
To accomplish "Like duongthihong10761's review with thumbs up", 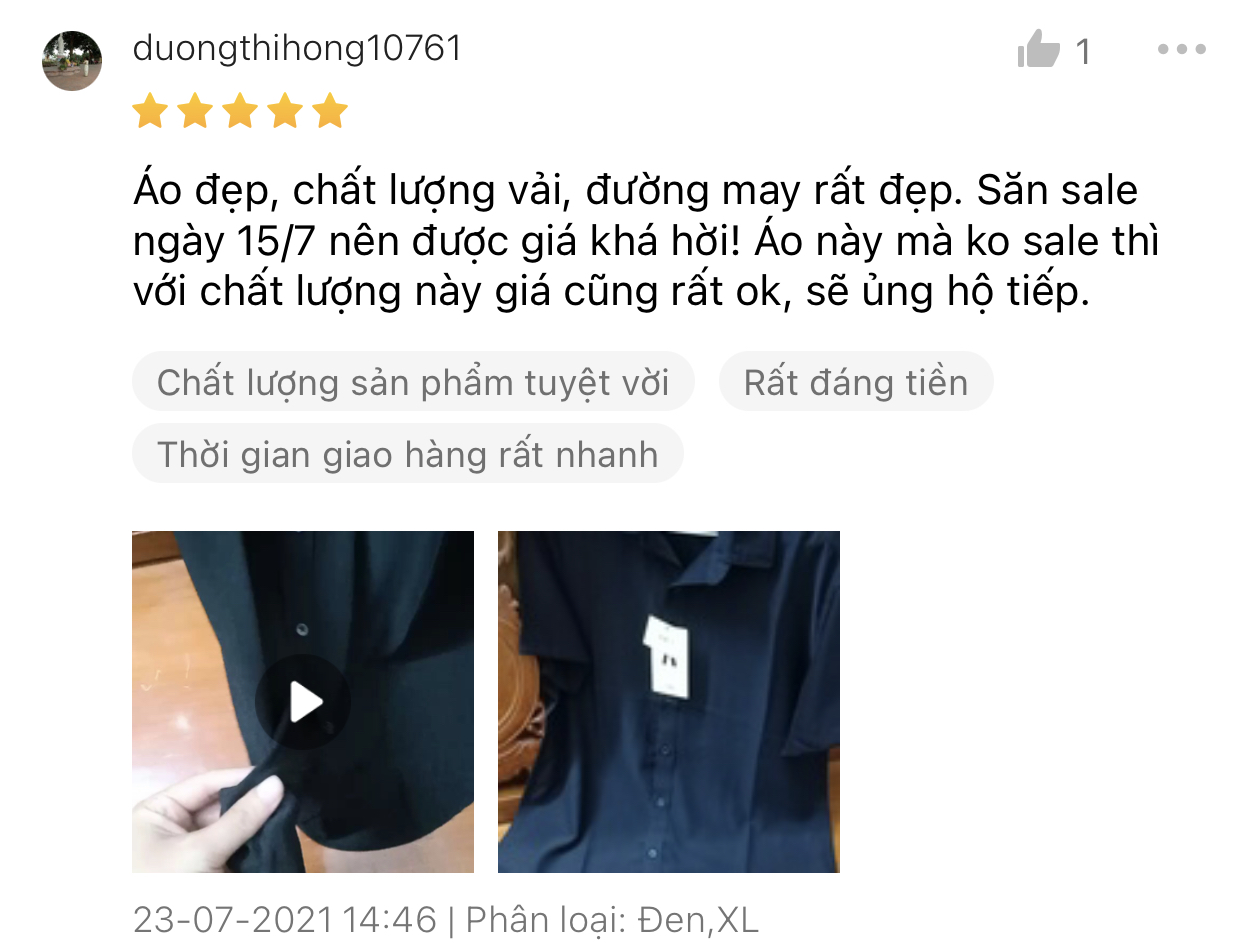I will [x=1038, y=49].
